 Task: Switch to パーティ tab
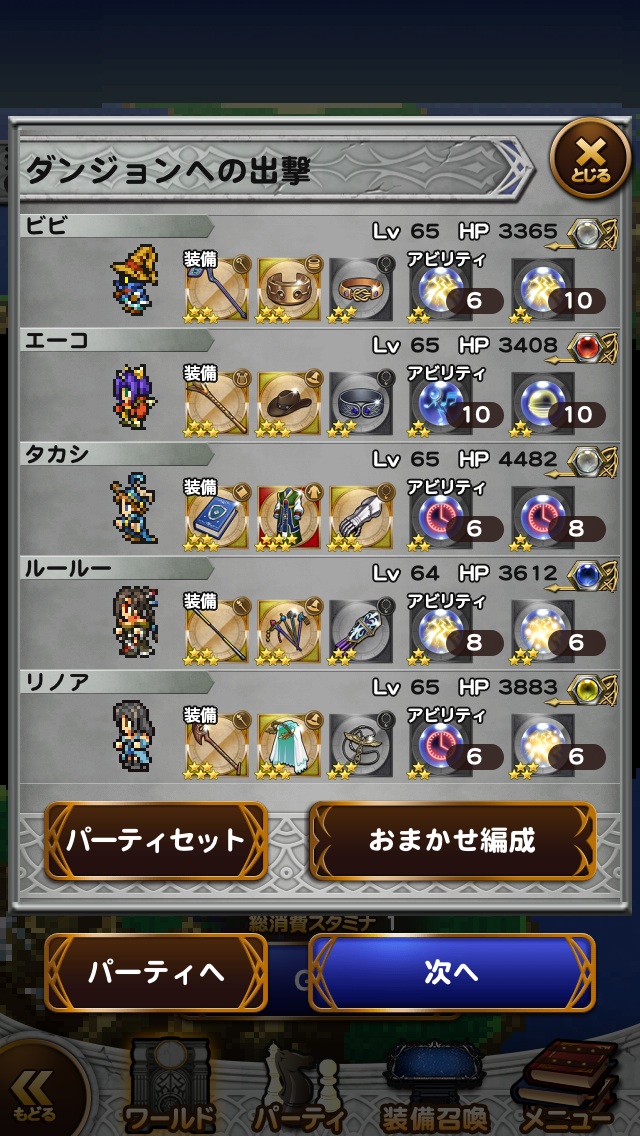[298, 1090]
